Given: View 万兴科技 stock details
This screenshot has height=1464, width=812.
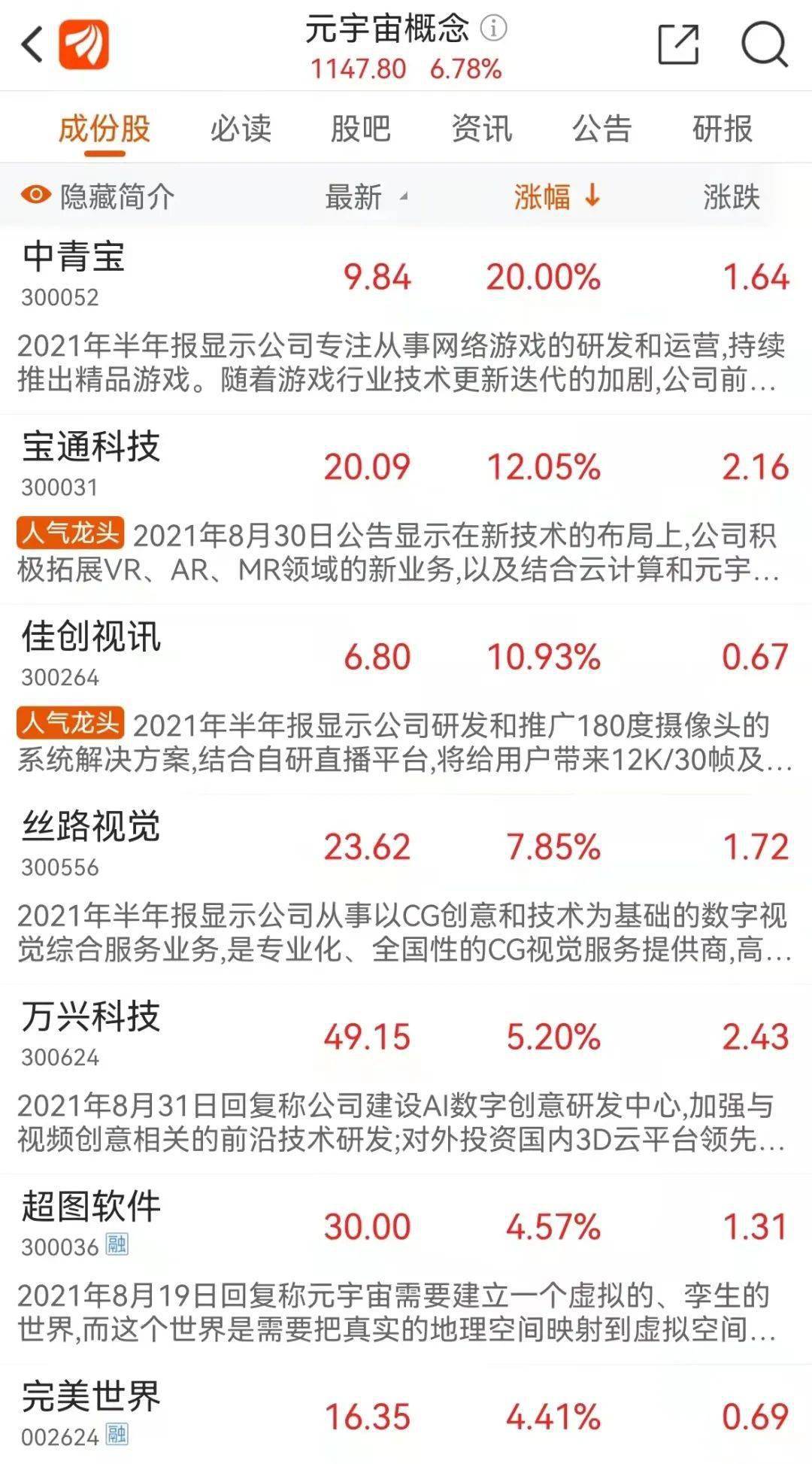Looking at the screenshot, I should (x=91, y=1017).
